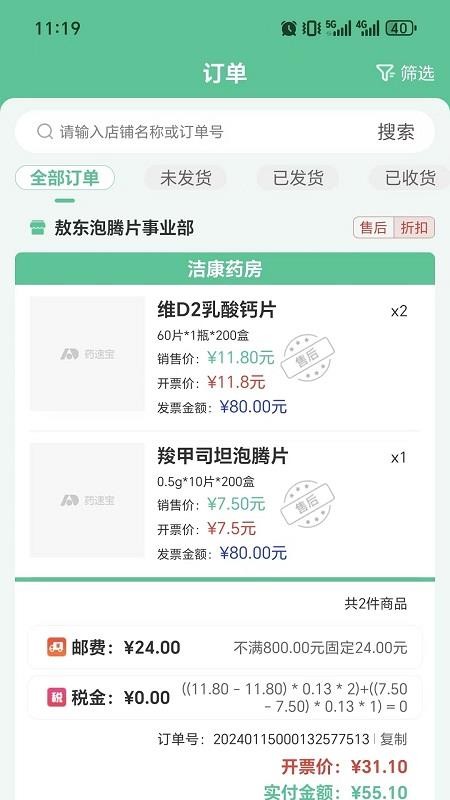Tap the 售后 tag in the store header

pos(373,228)
